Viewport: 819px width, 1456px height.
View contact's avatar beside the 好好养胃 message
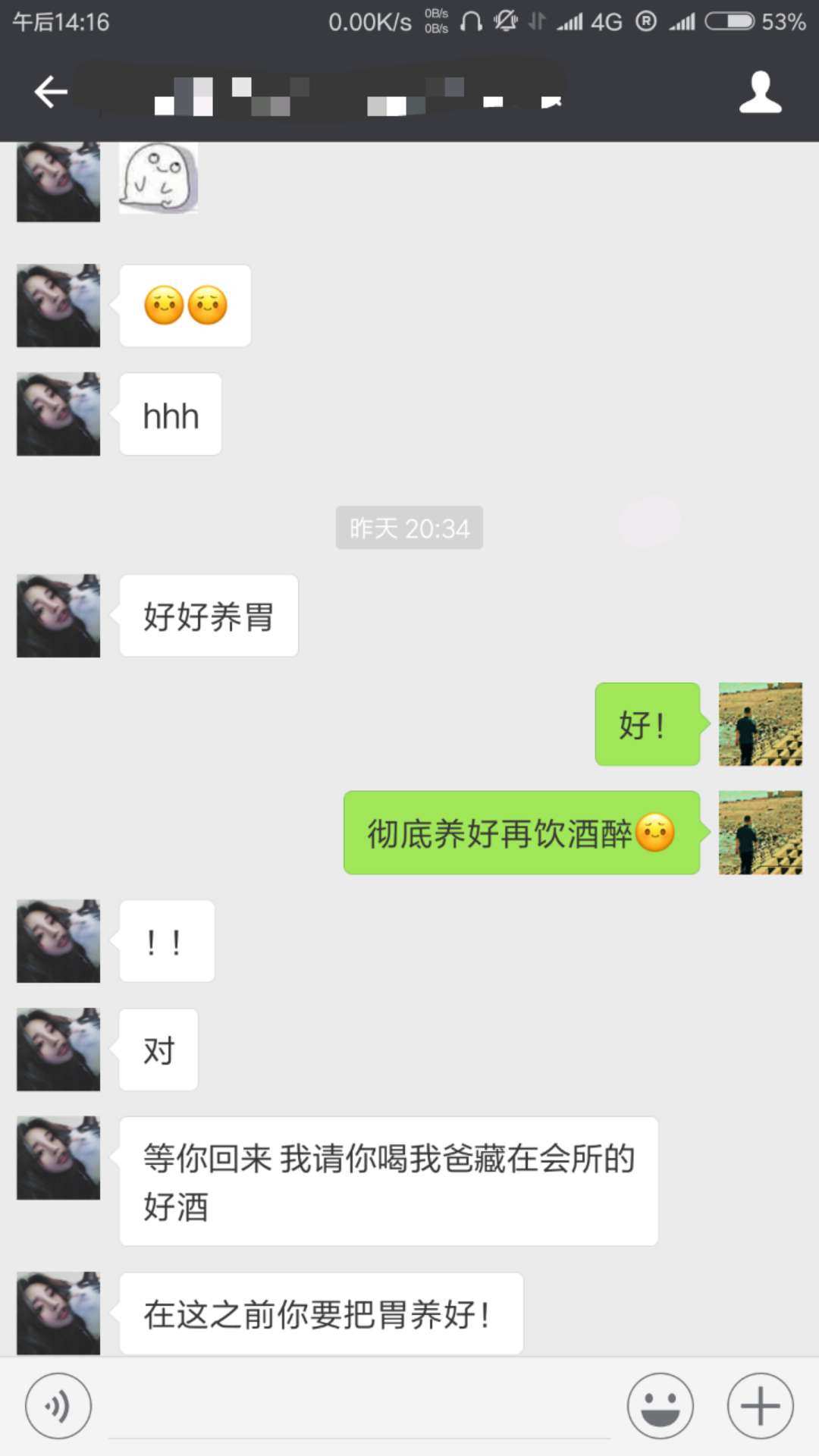click(x=58, y=615)
